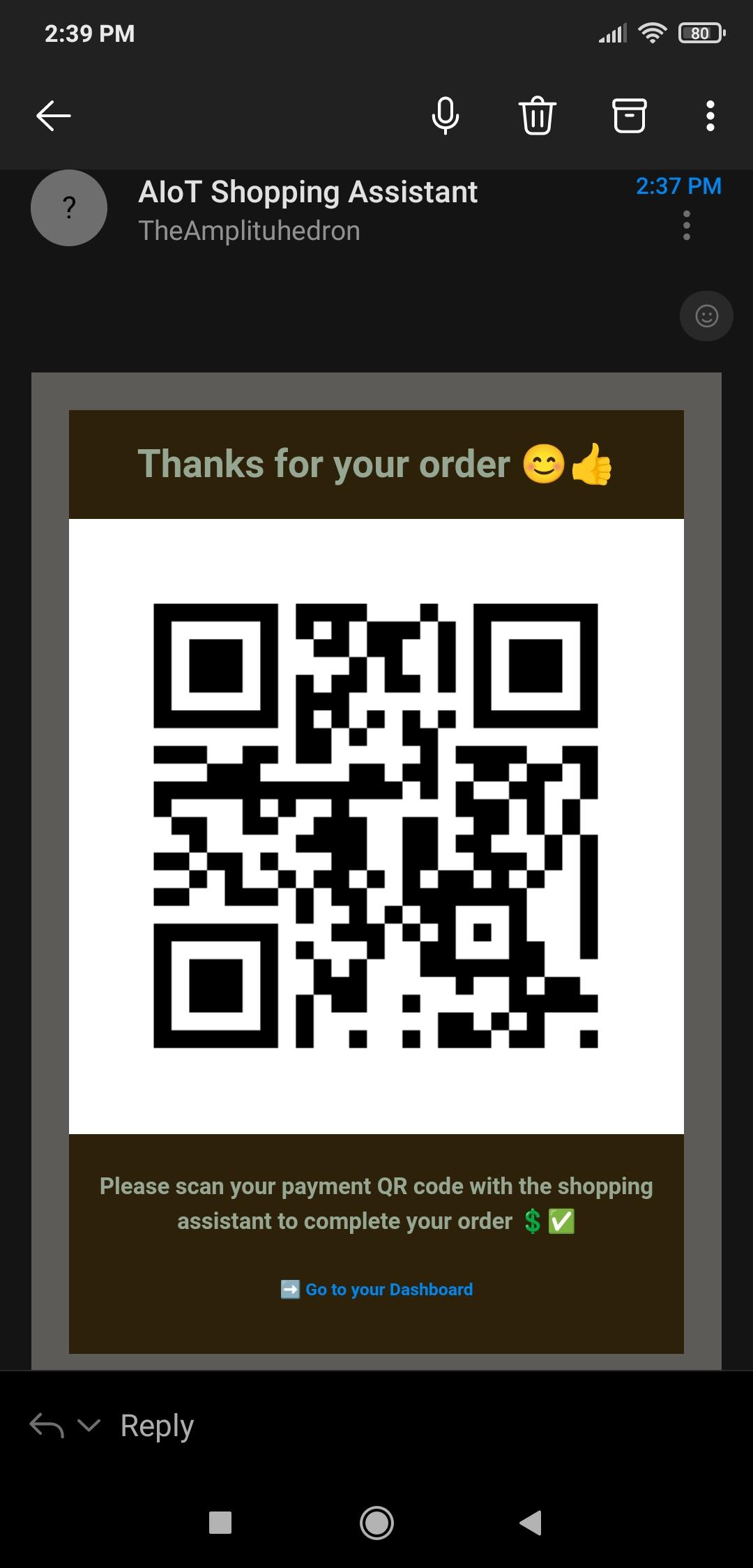The height and width of the screenshot is (1568, 753).
Task: Follow the Go to your Dashboard link
Action: coord(388,1290)
